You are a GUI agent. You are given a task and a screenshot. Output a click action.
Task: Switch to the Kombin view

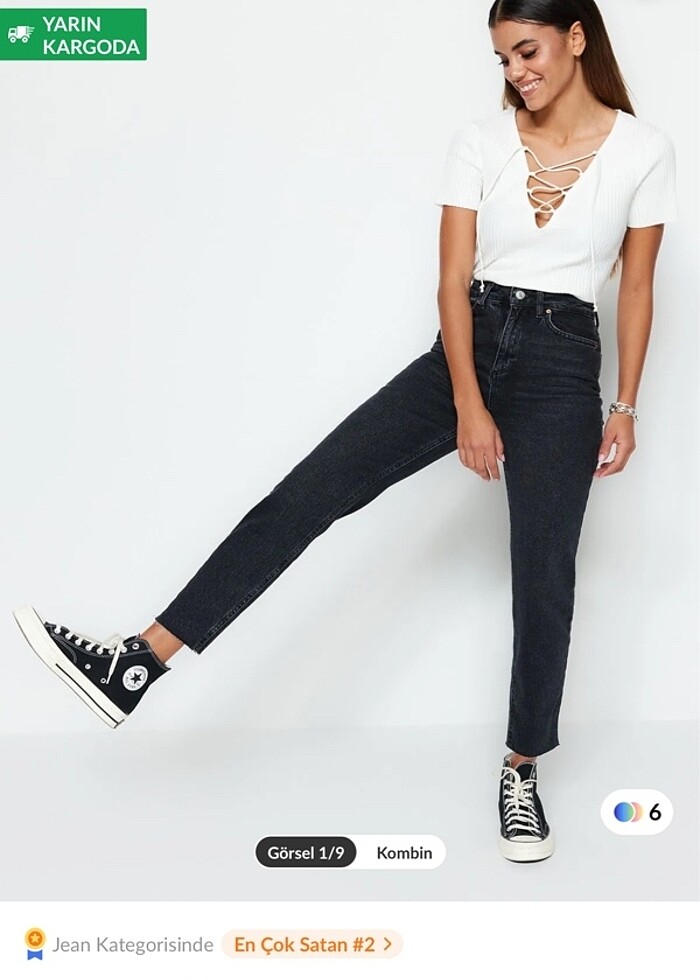click(x=404, y=853)
